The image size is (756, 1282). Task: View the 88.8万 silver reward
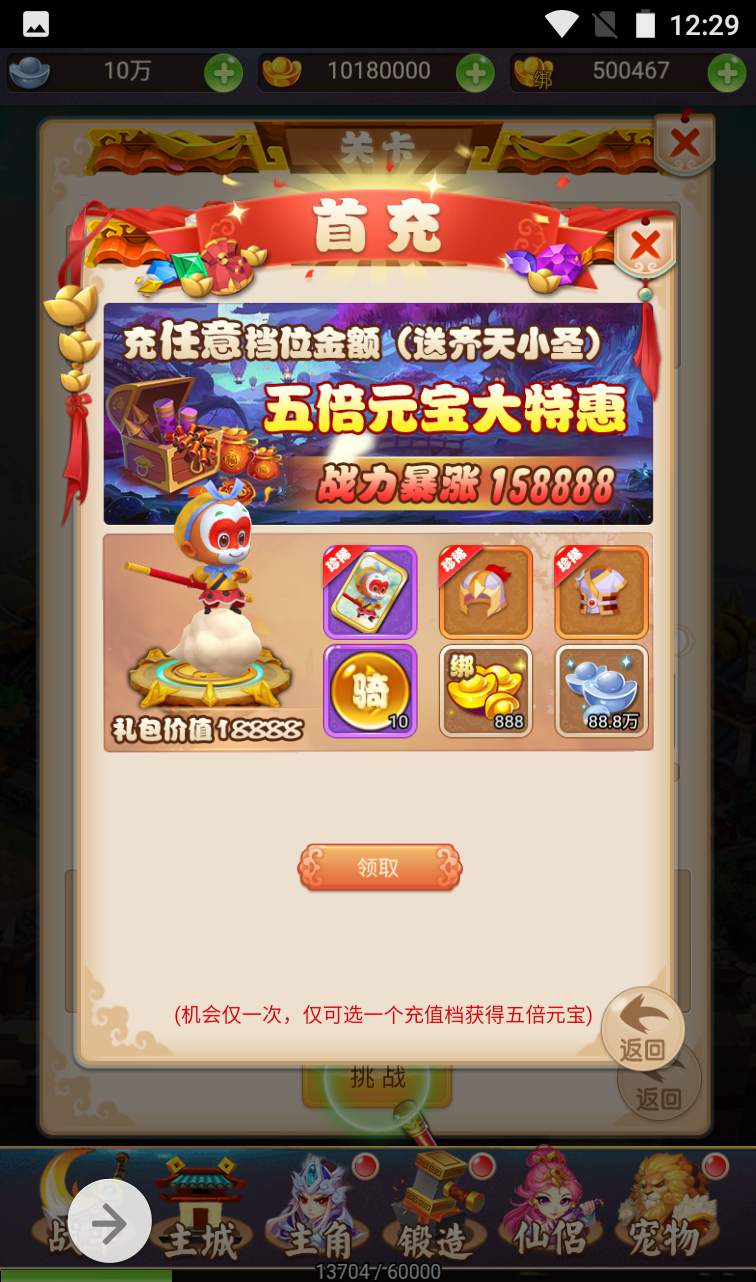[x=601, y=690]
